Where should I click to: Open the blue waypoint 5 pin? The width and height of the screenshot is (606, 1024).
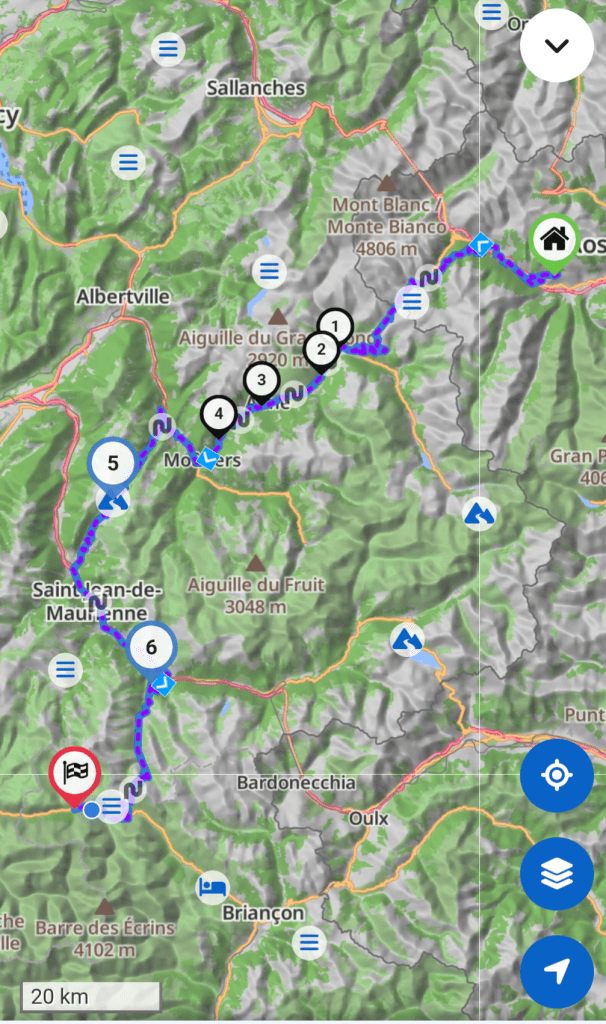tap(113, 464)
